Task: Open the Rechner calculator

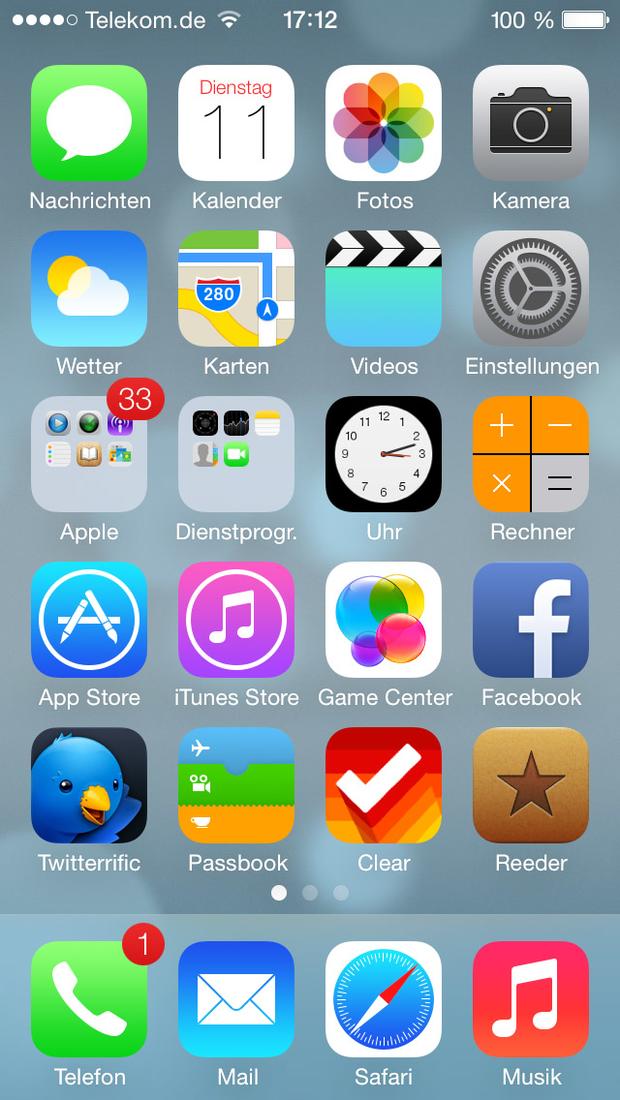Action: point(531,454)
